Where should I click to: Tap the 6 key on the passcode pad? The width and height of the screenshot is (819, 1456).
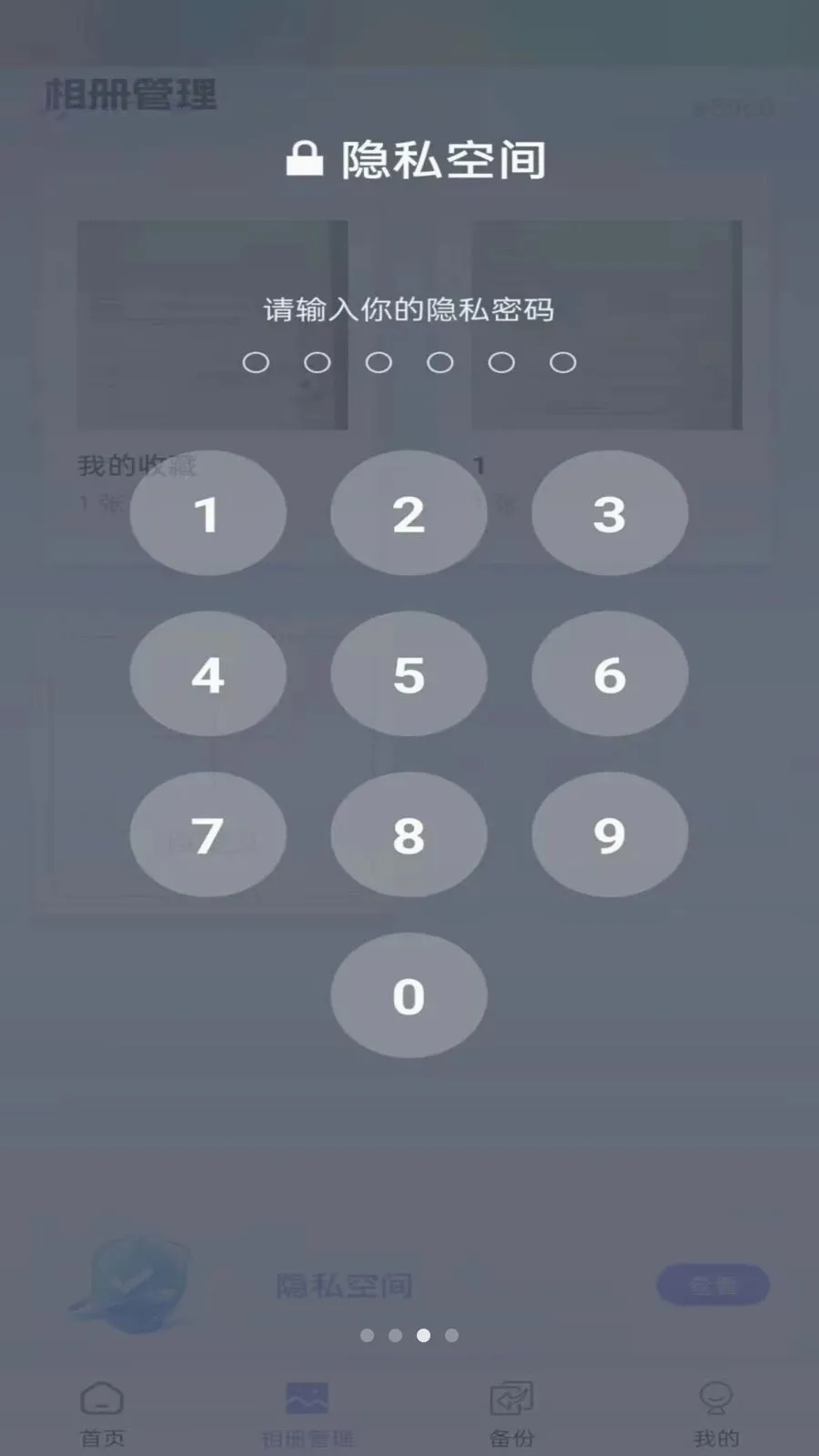pyautogui.click(x=610, y=674)
